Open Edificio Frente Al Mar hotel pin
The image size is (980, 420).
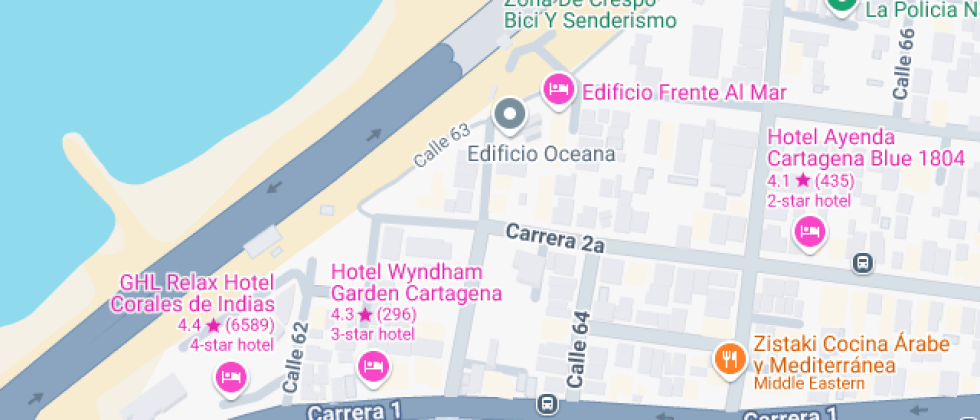[x=558, y=91]
